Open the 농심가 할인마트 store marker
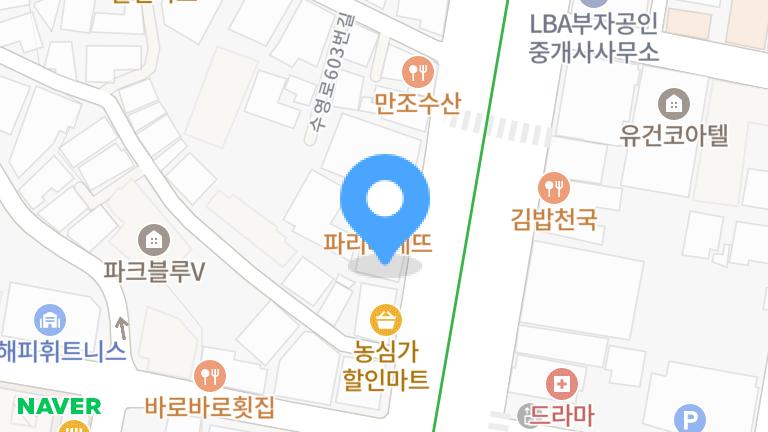This screenshot has width=768, height=432. pos(385,321)
